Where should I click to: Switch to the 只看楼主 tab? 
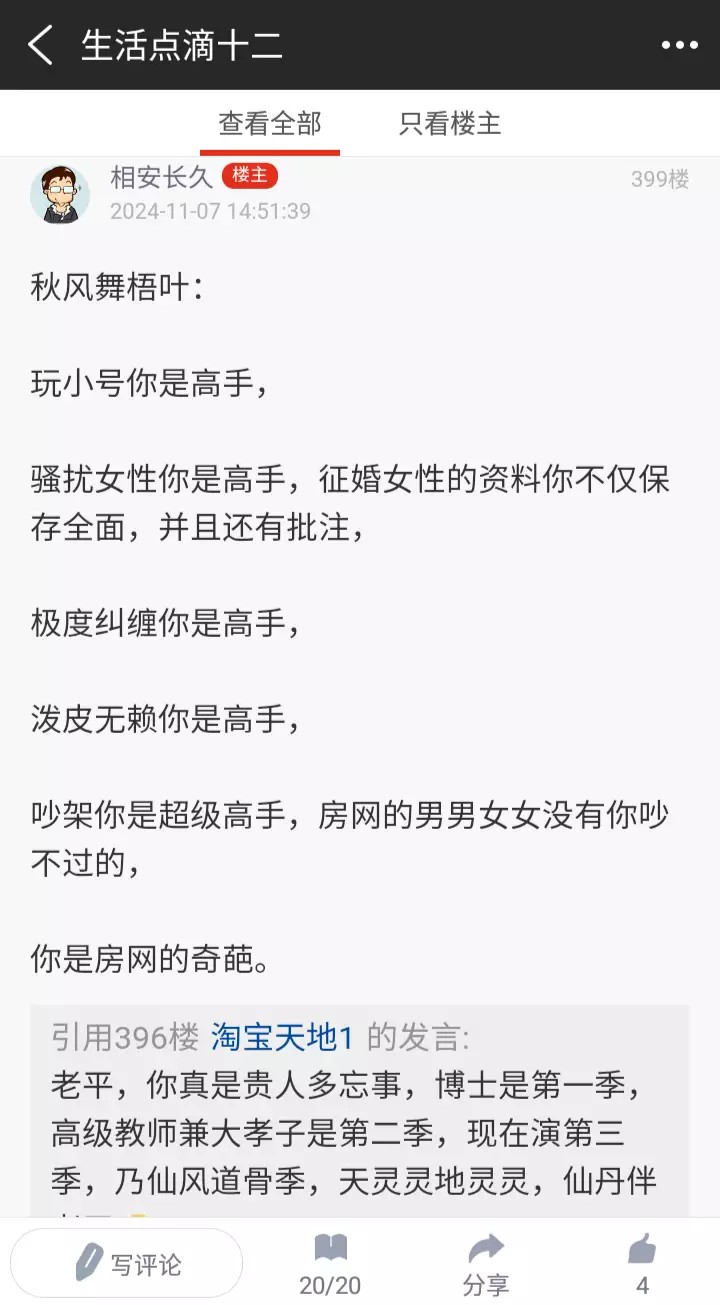(x=449, y=124)
